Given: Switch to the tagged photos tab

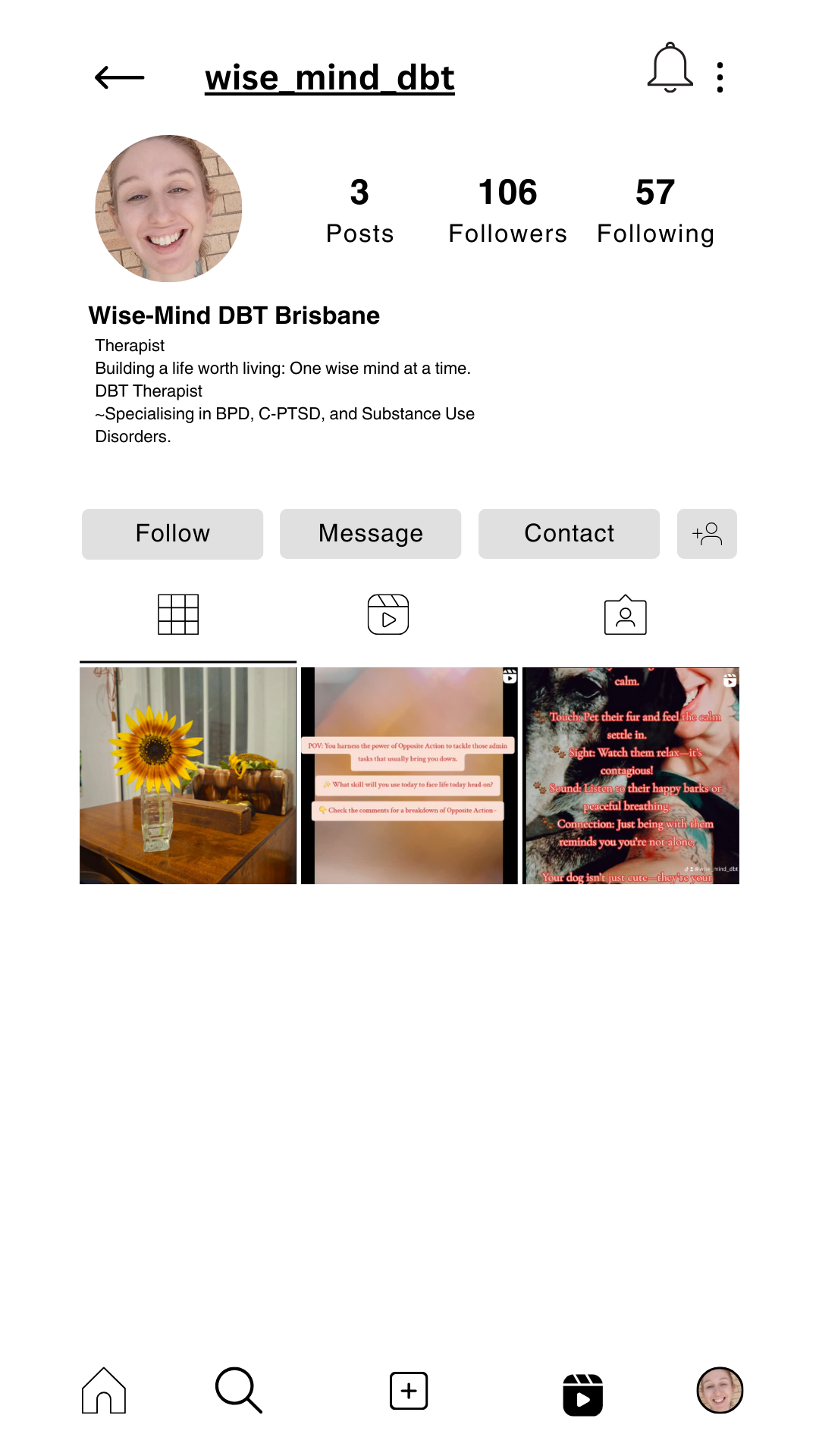Looking at the screenshot, I should tap(625, 614).
